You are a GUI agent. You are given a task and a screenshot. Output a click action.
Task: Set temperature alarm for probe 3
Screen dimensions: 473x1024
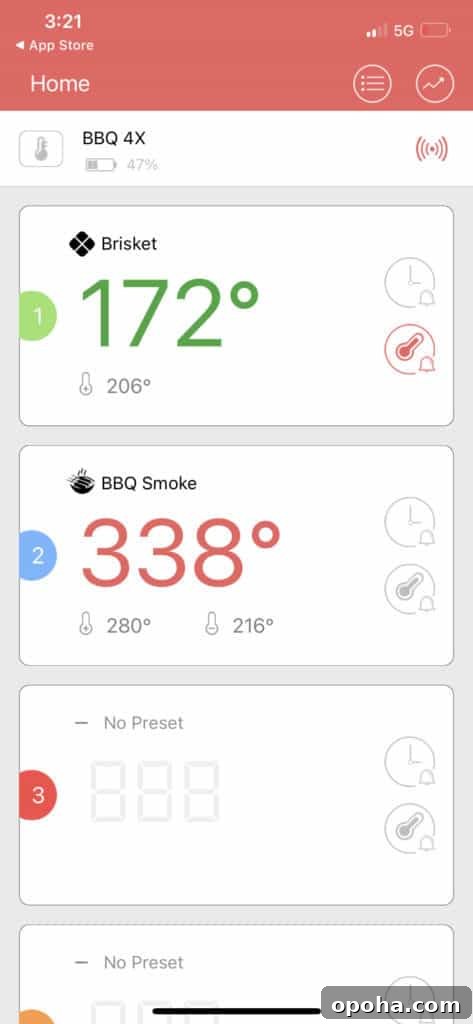(x=410, y=829)
